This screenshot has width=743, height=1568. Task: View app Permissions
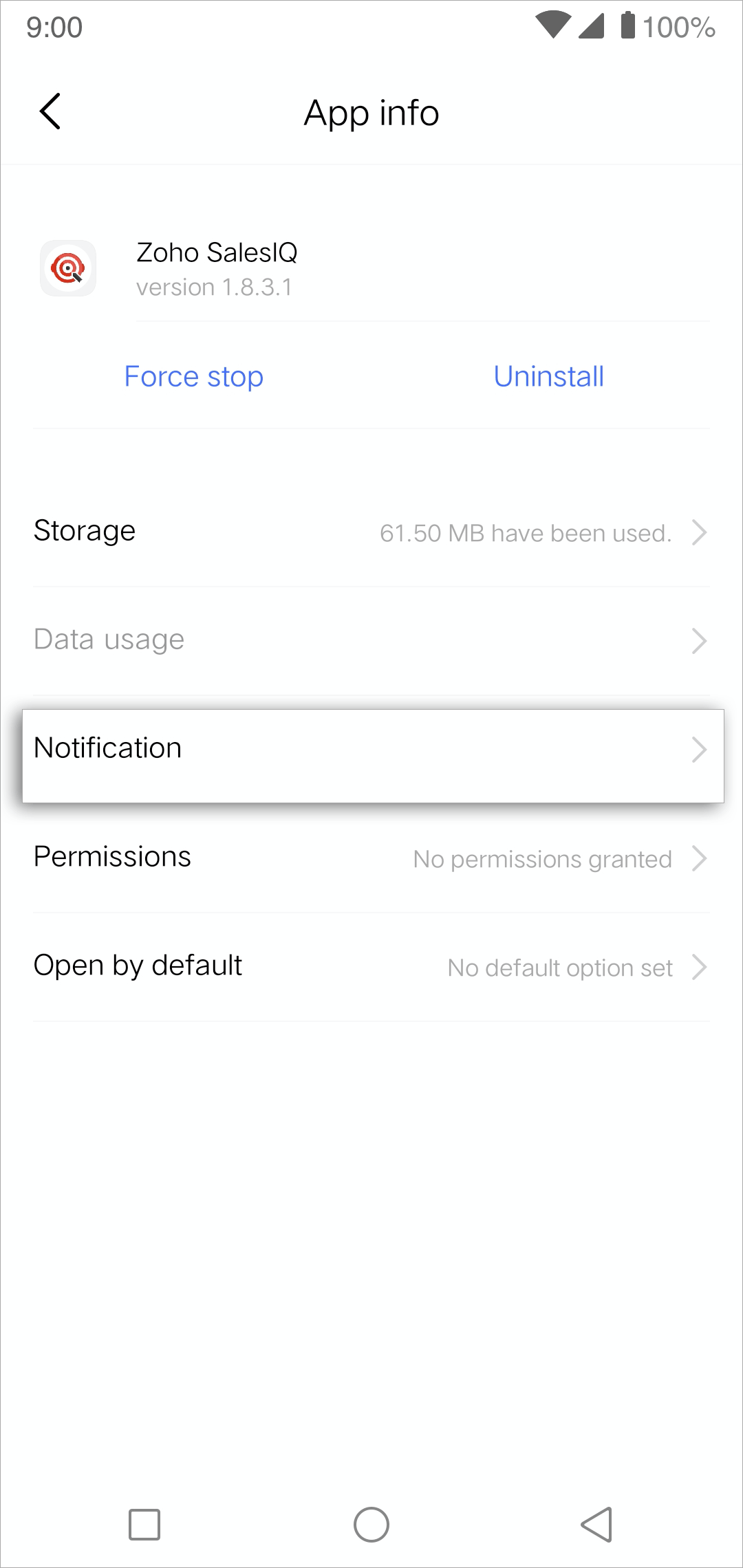tap(371, 858)
